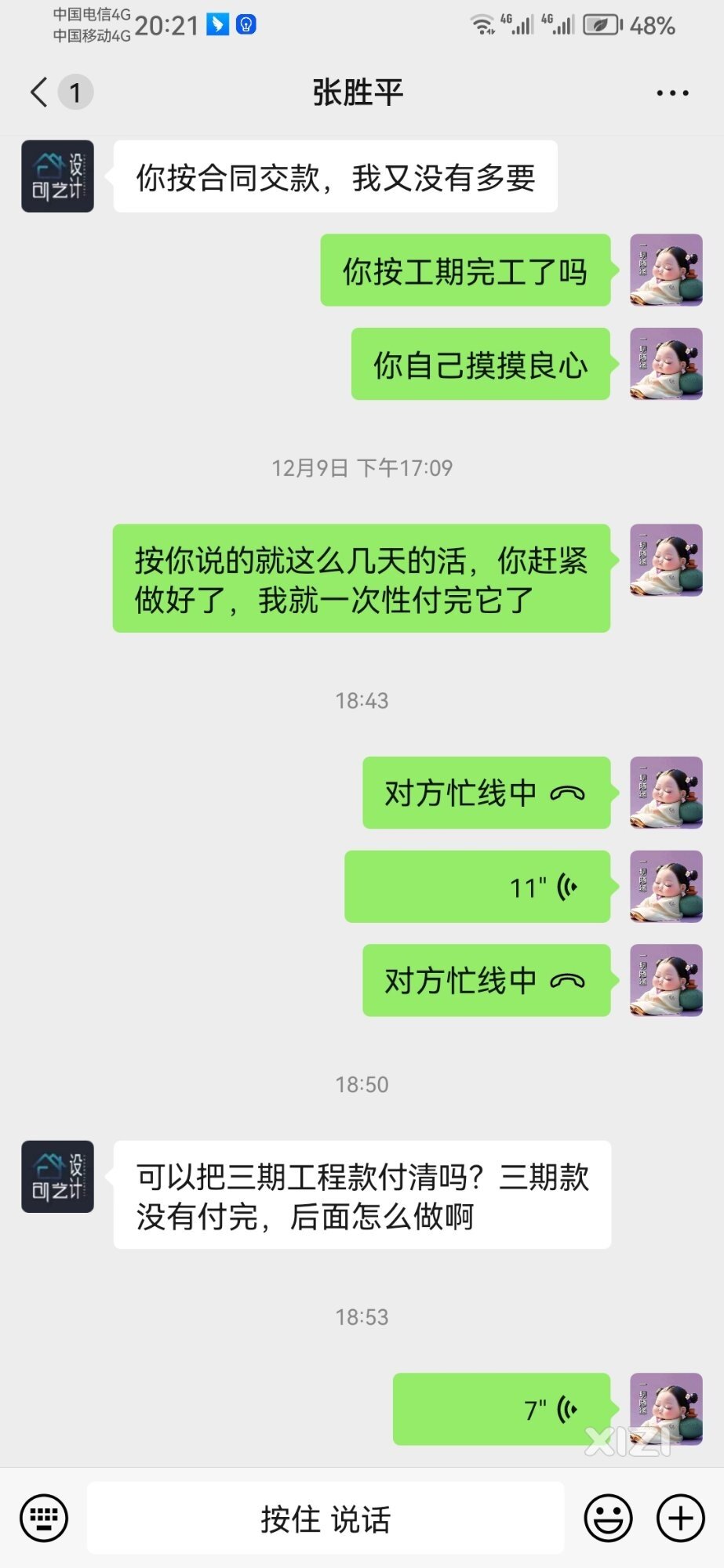Redial via the first 对方忙线中 call bubble

click(486, 793)
